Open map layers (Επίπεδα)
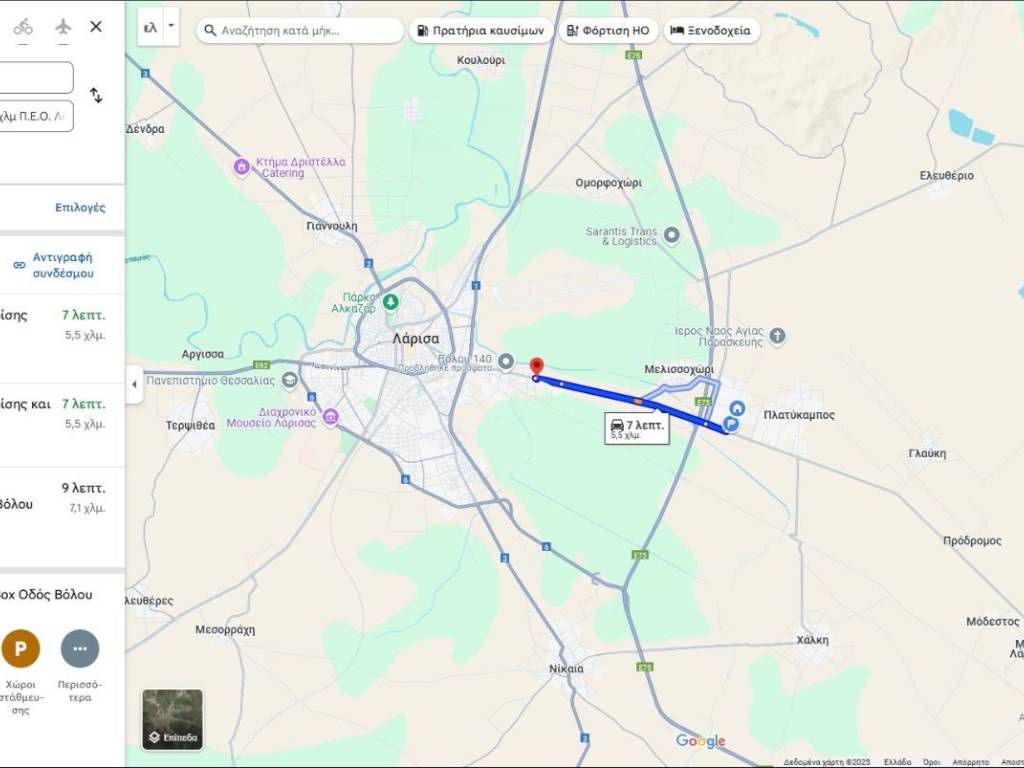The height and width of the screenshot is (768, 1024). tap(172, 719)
